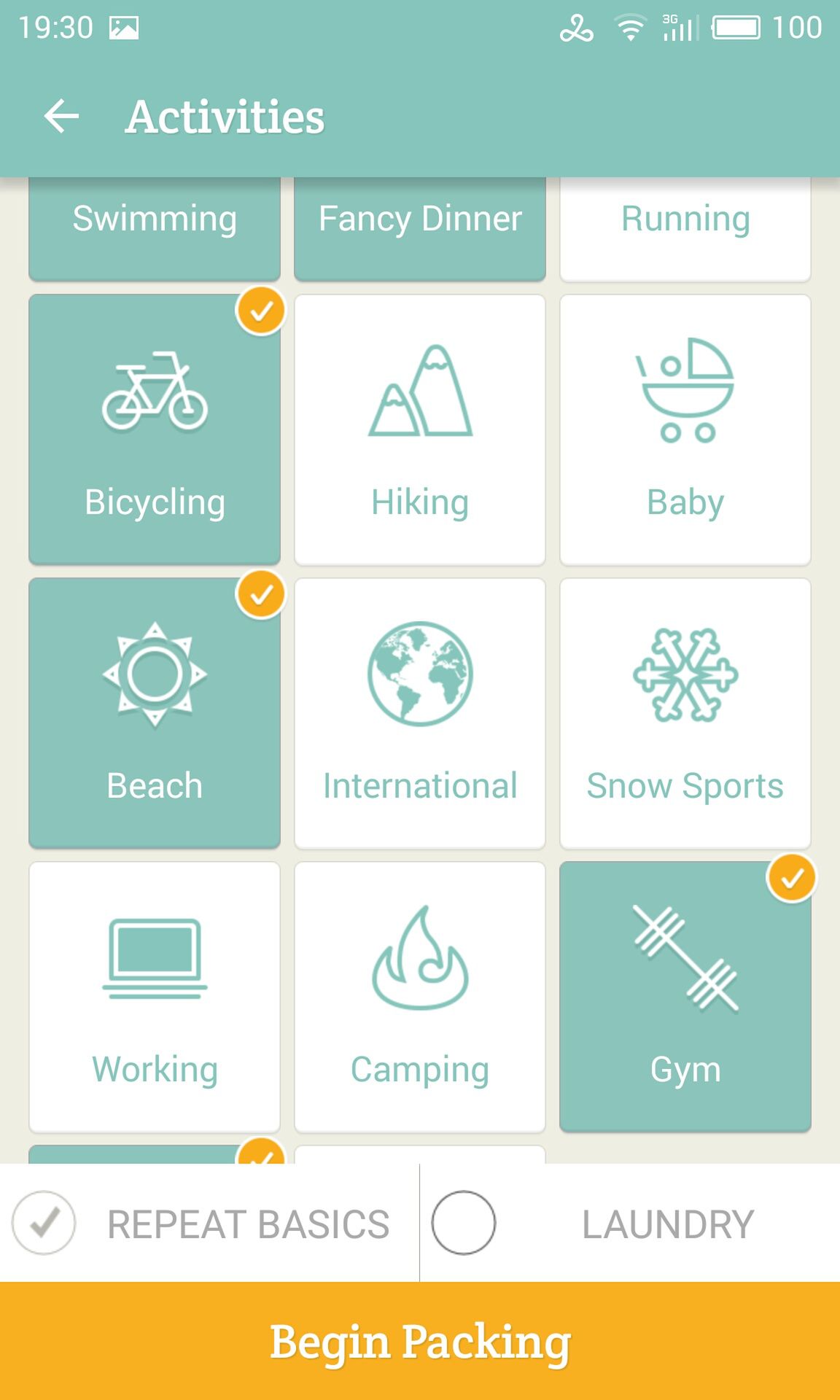
Task: Deselect the Fancy Dinner tile
Action: [420, 228]
